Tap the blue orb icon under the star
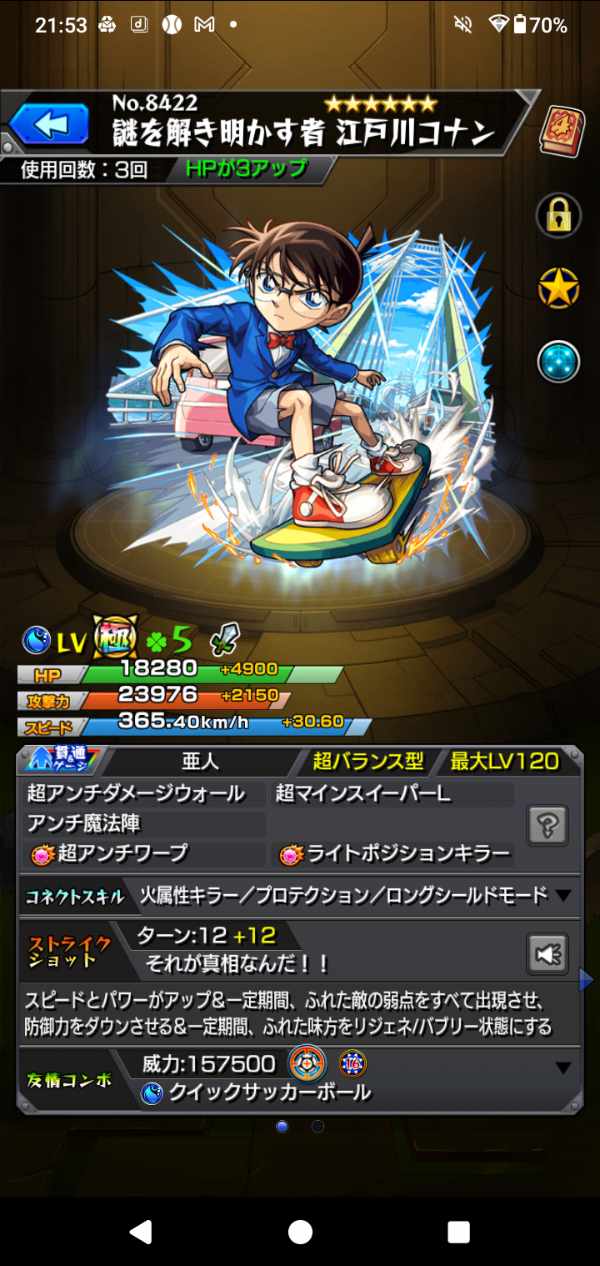The height and width of the screenshot is (1266, 600). pyautogui.click(x=558, y=361)
